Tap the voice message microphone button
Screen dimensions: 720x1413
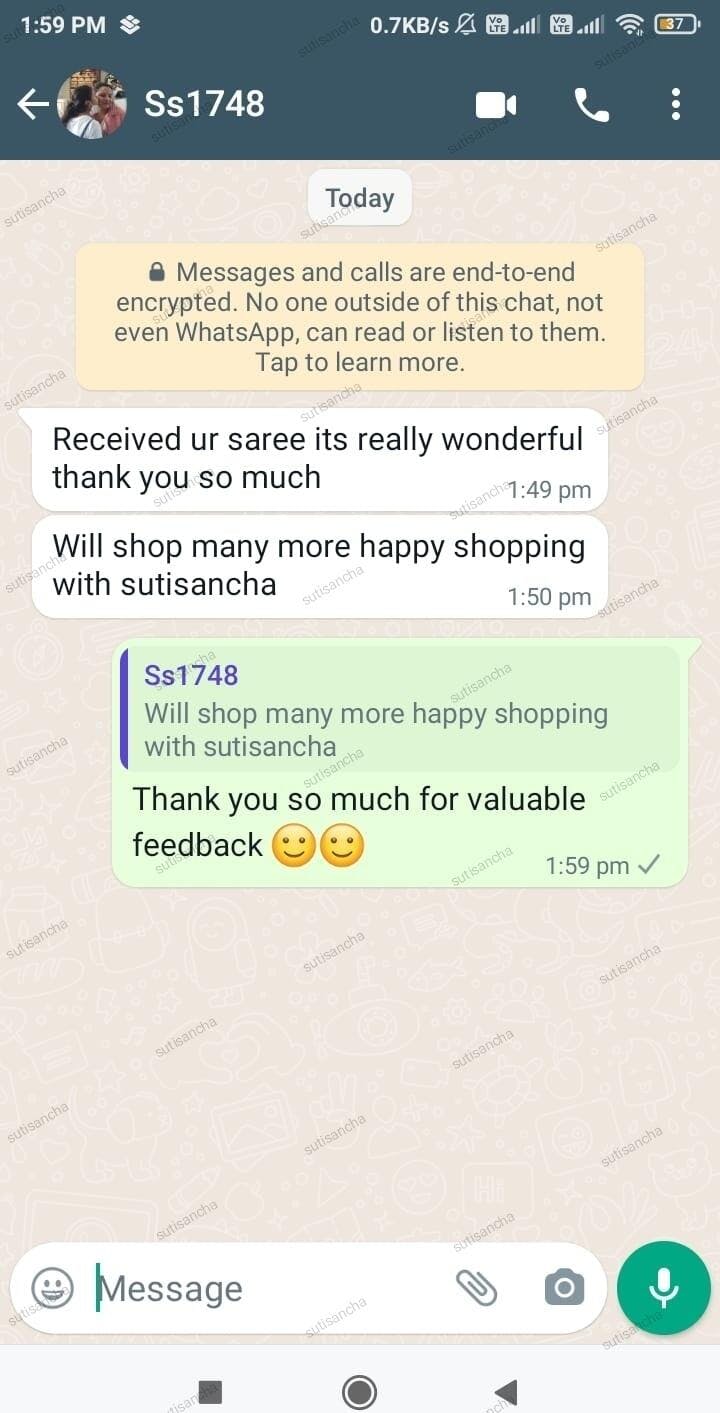[664, 1287]
